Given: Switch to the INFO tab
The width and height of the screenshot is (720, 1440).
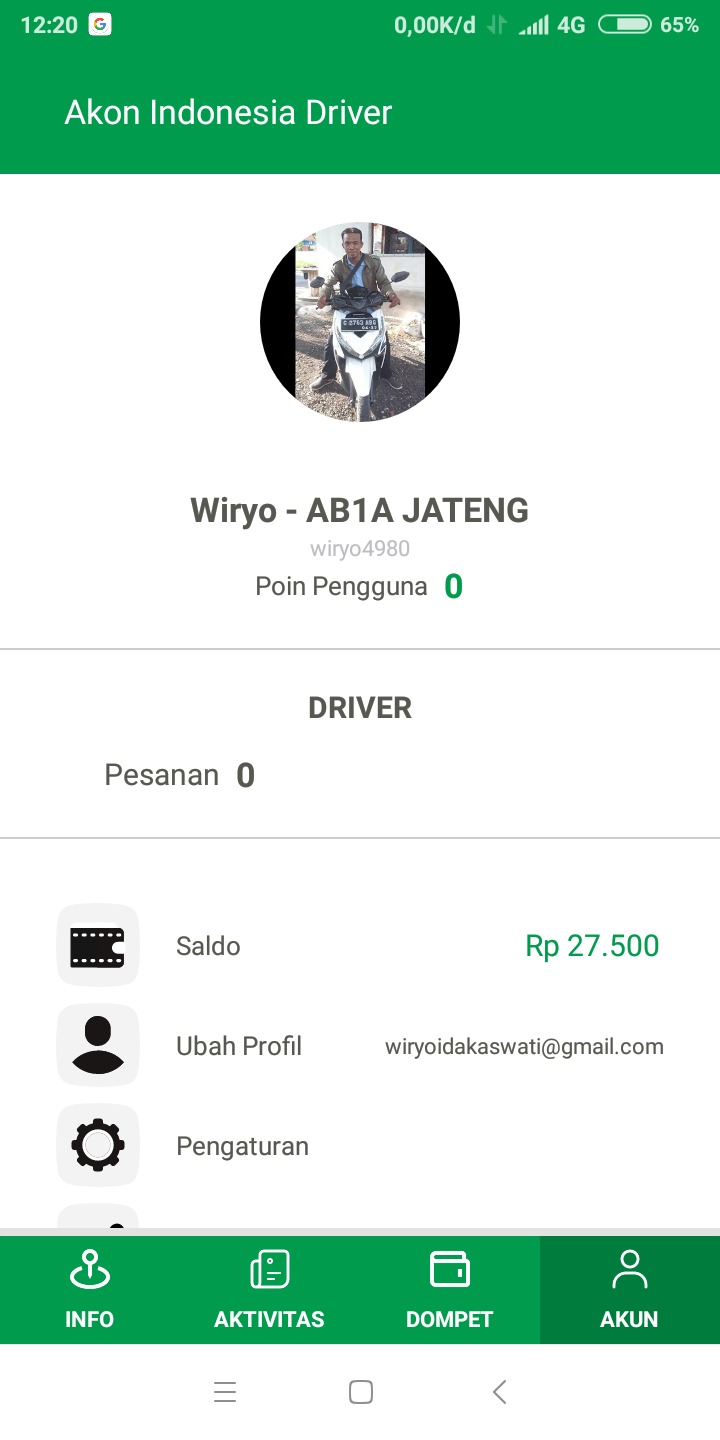Looking at the screenshot, I should 90,1290.
